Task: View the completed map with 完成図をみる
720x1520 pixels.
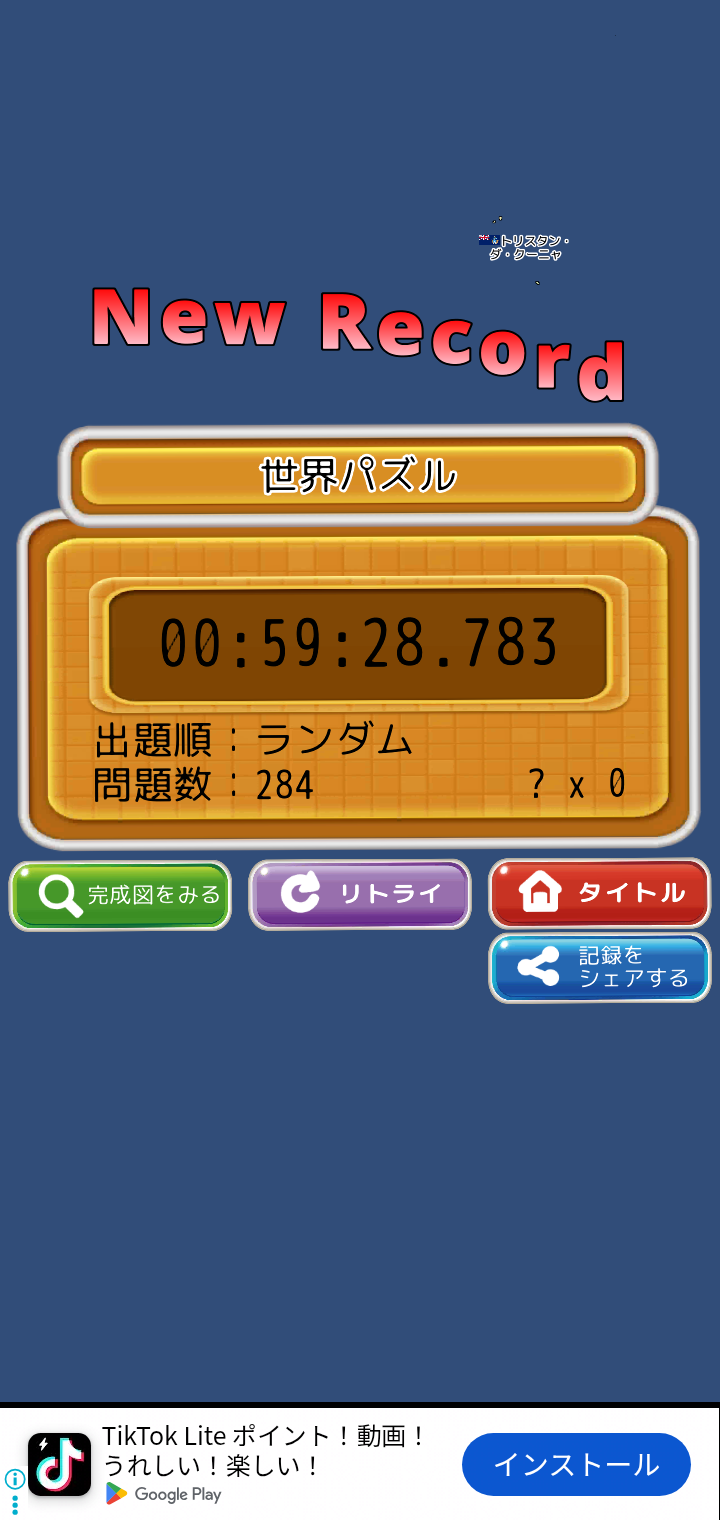Action: coord(120,895)
